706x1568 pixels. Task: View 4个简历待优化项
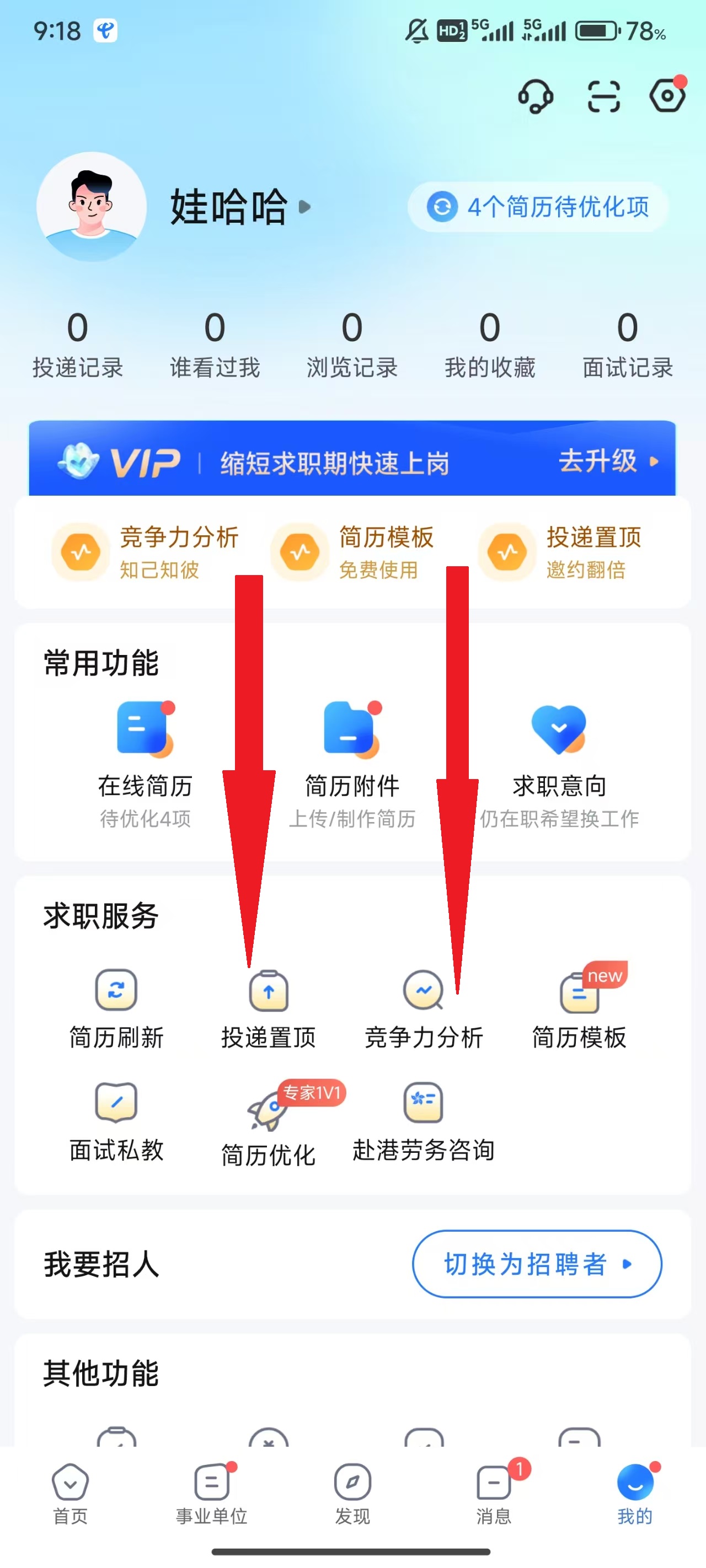538,207
